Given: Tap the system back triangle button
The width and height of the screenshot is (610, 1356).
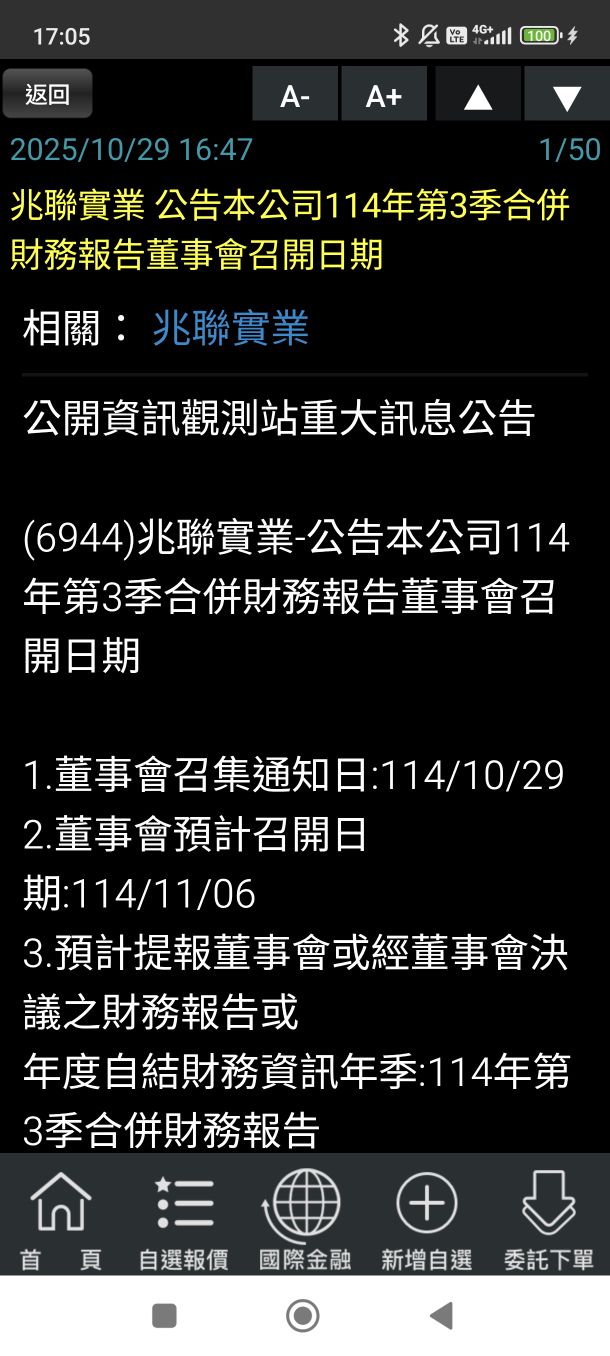Looking at the screenshot, I should point(441,1315).
